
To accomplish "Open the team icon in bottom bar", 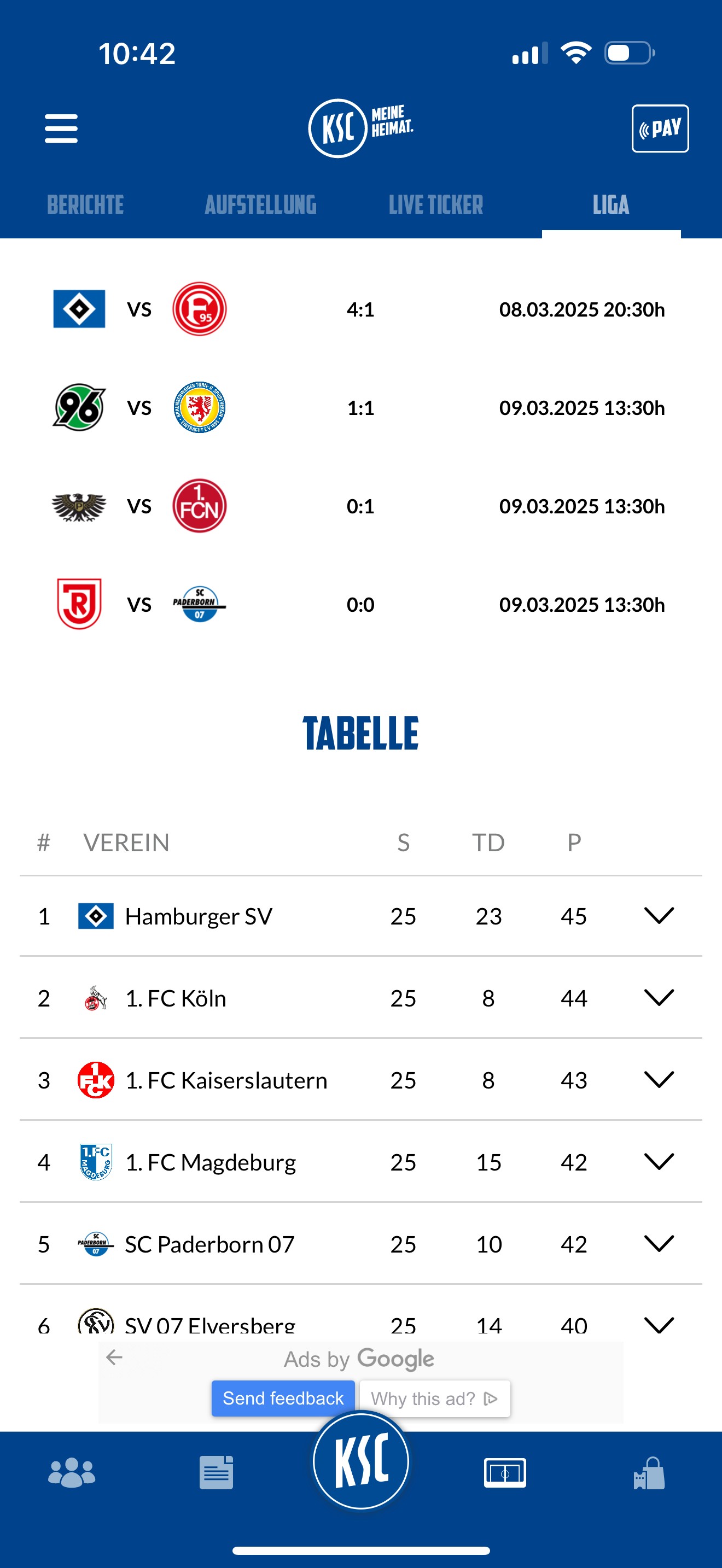I will pos(72,1472).
